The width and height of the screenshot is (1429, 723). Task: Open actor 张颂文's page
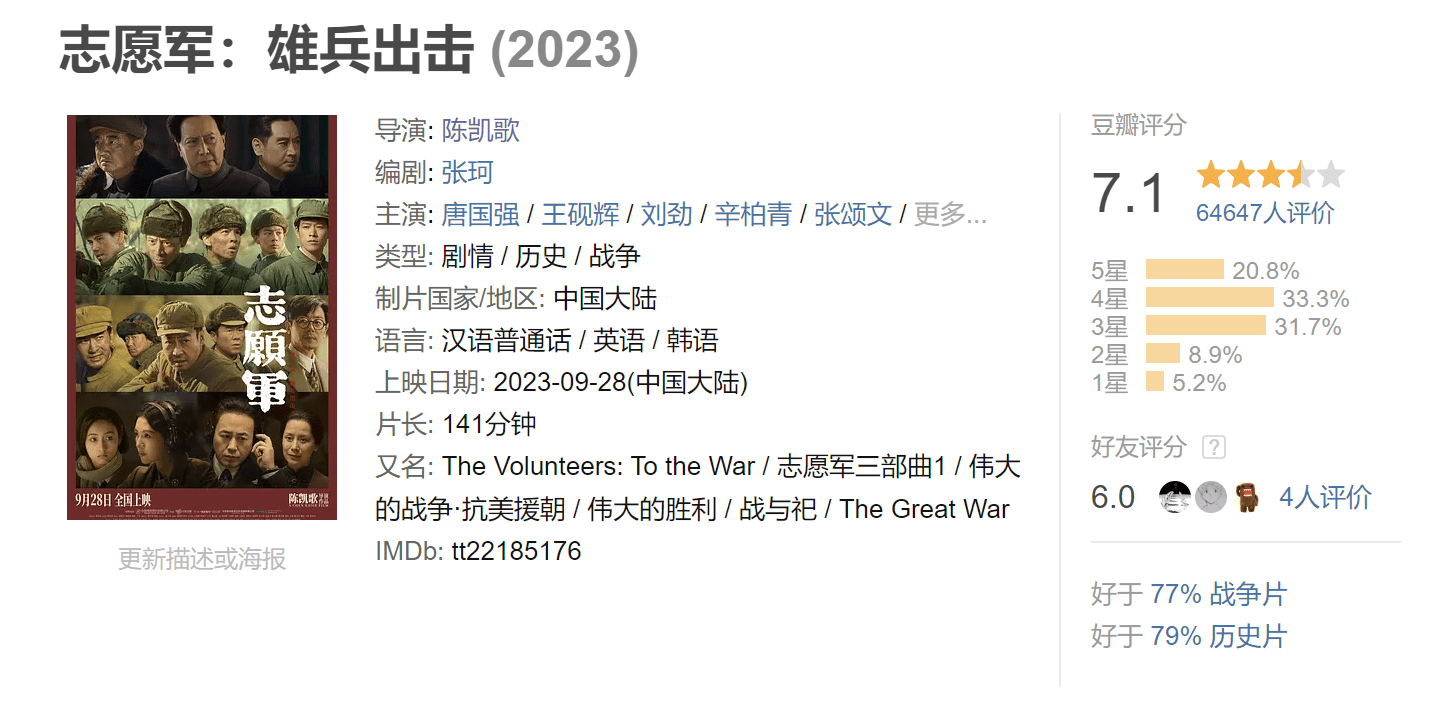click(852, 214)
